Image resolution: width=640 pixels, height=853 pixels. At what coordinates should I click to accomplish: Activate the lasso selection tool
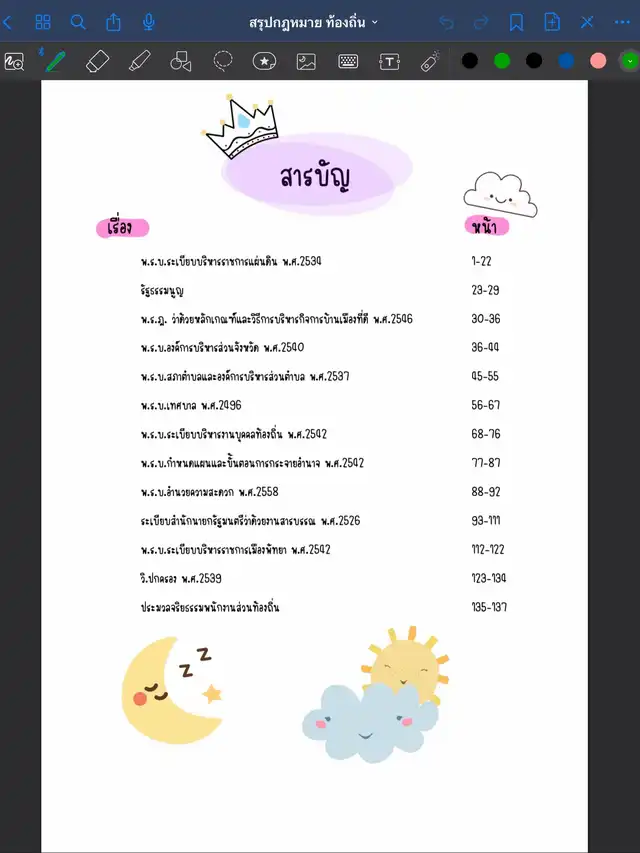click(223, 61)
